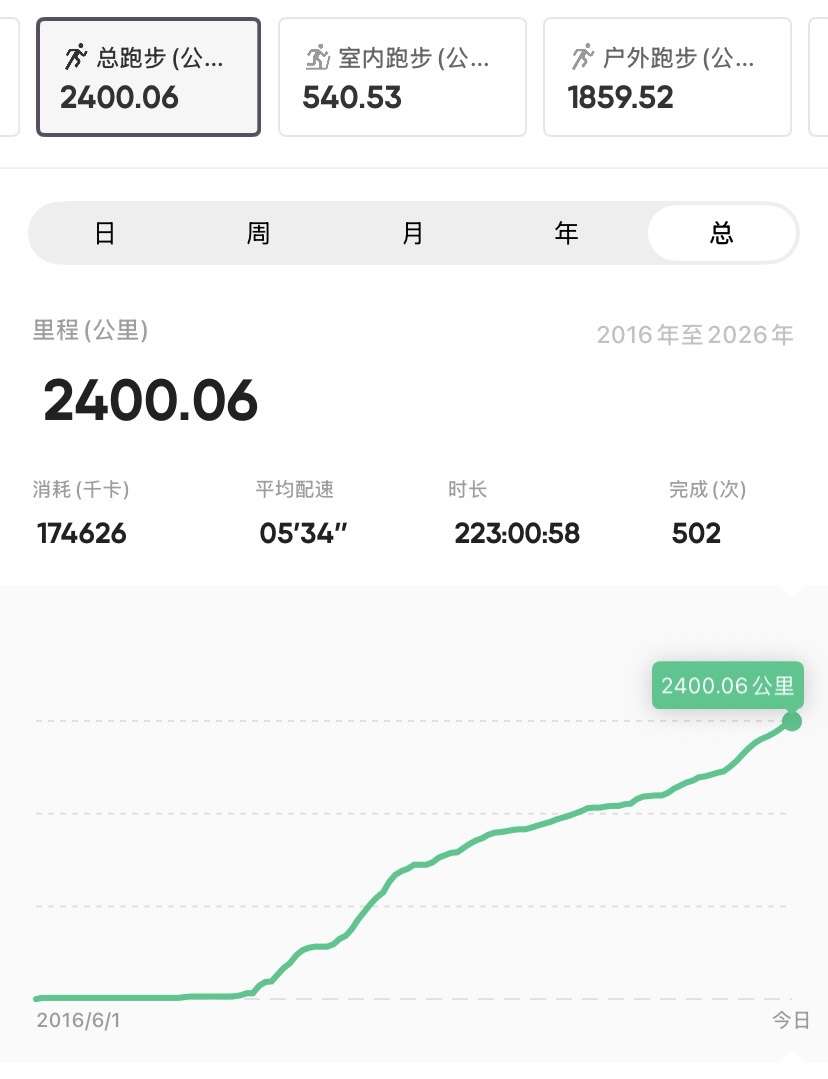
Task: Open the 户外跑步 outdoor running card
Action: pyautogui.click(x=667, y=77)
